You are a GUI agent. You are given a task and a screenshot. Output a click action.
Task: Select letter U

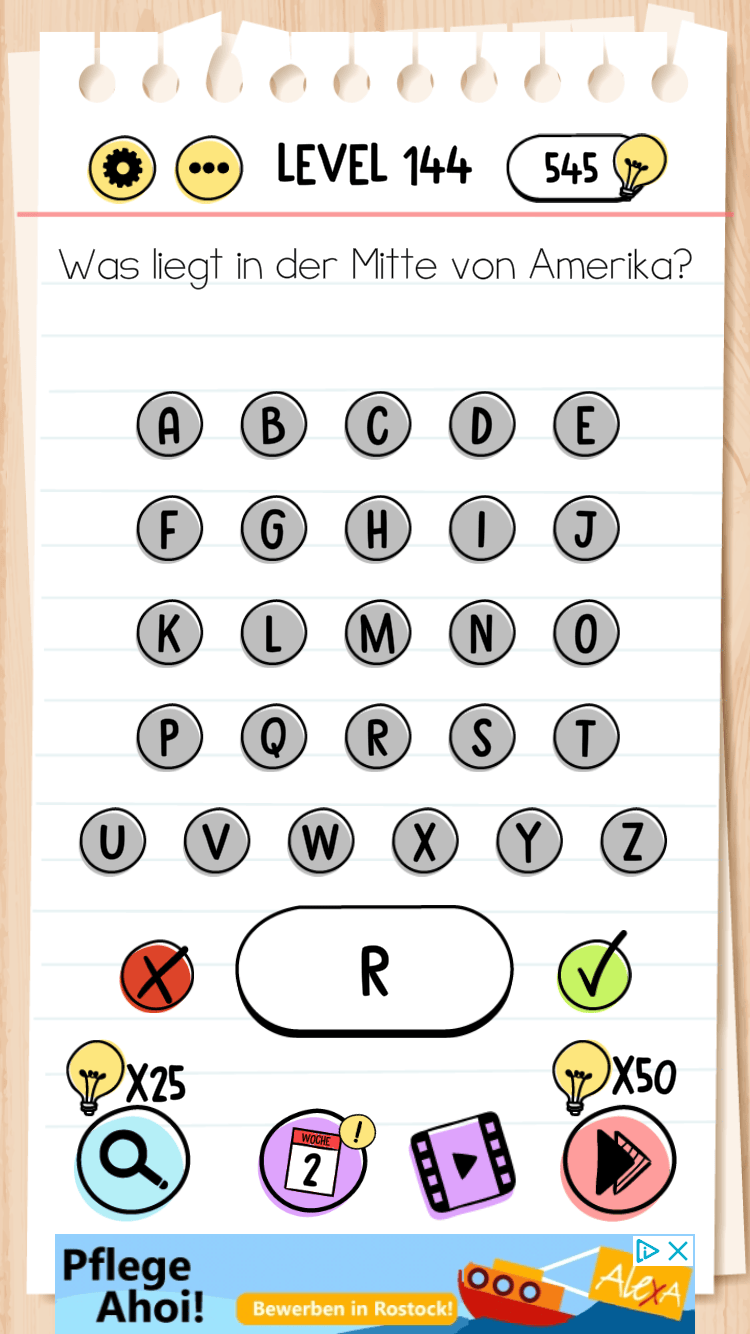112,841
